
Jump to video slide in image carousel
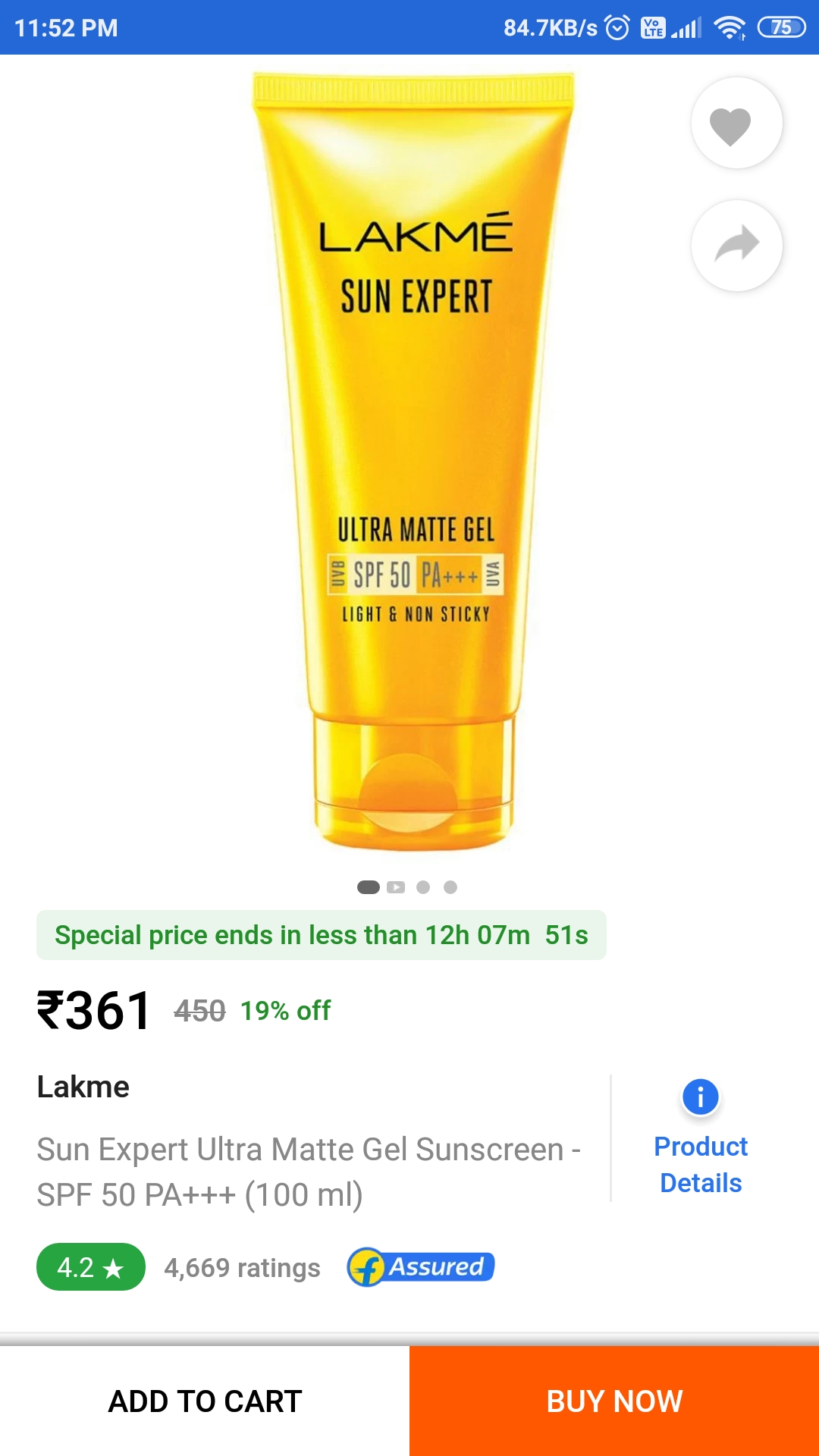pos(396,887)
